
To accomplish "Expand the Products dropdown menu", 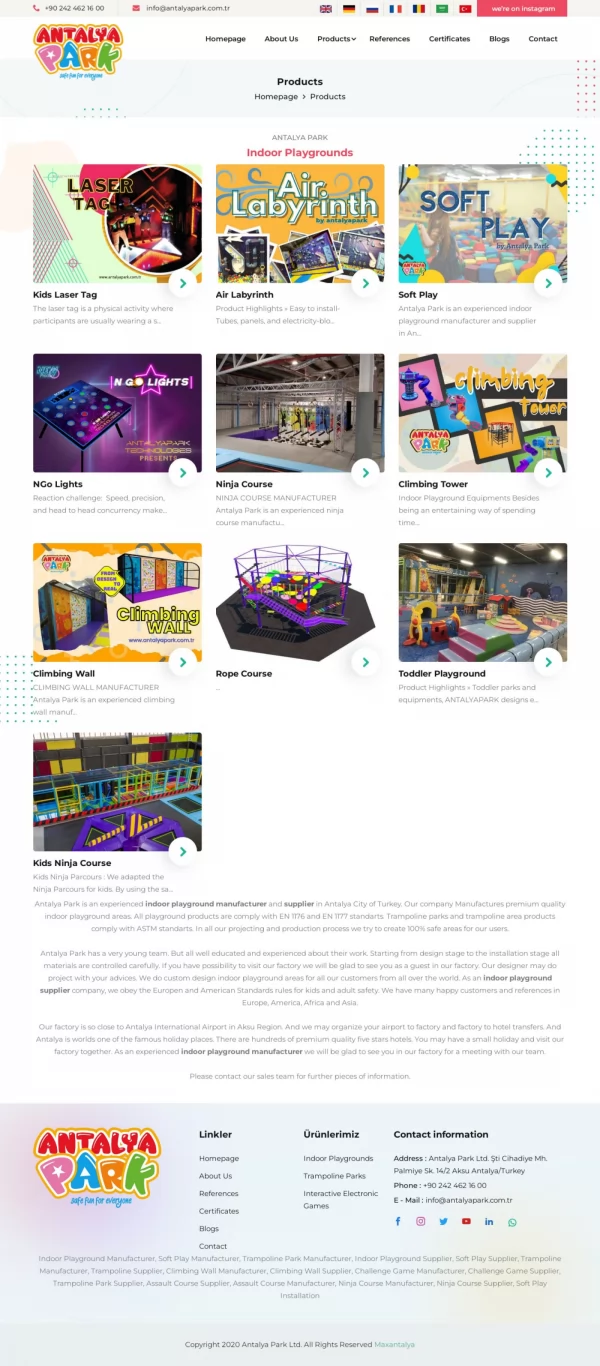I will pos(336,39).
